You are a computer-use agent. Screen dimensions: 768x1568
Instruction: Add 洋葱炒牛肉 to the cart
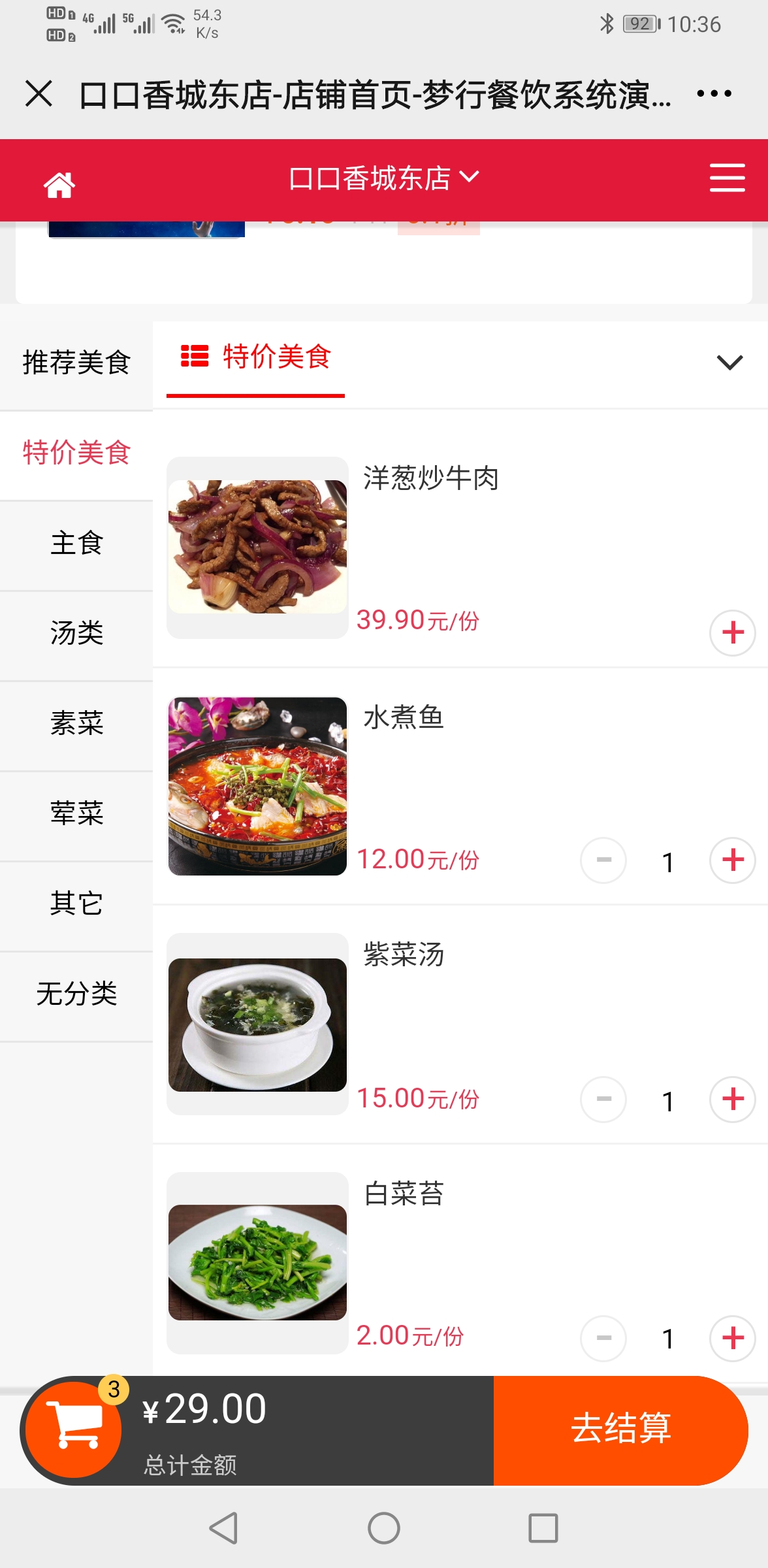pyautogui.click(x=733, y=632)
